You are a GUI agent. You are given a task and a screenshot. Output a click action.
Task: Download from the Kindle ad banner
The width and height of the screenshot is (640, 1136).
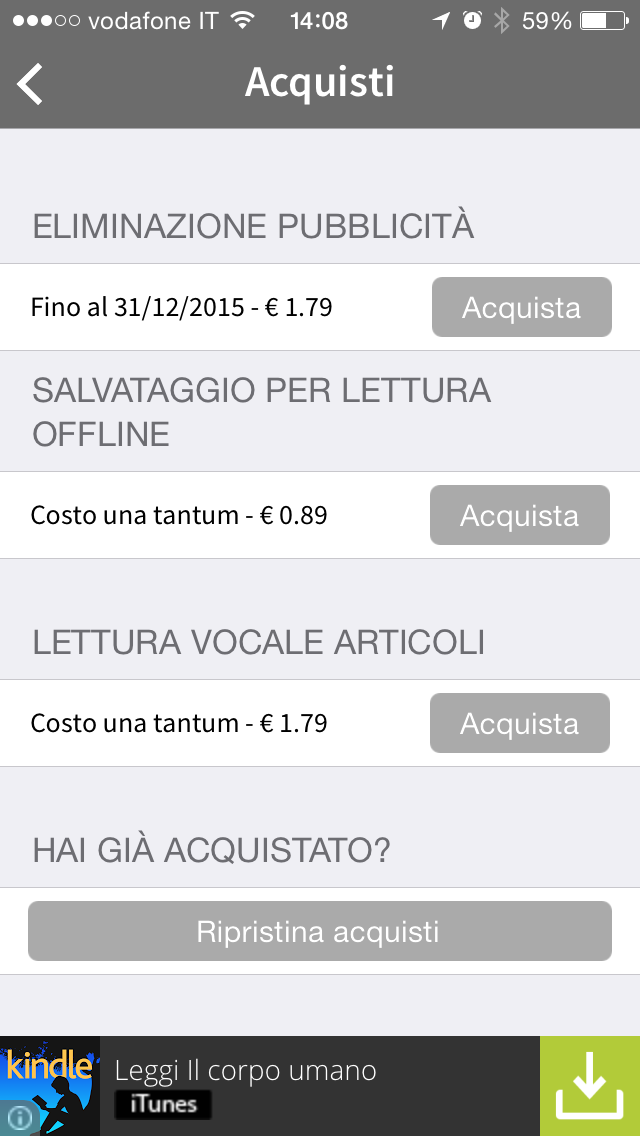pyautogui.click(x=589, y=1086)
